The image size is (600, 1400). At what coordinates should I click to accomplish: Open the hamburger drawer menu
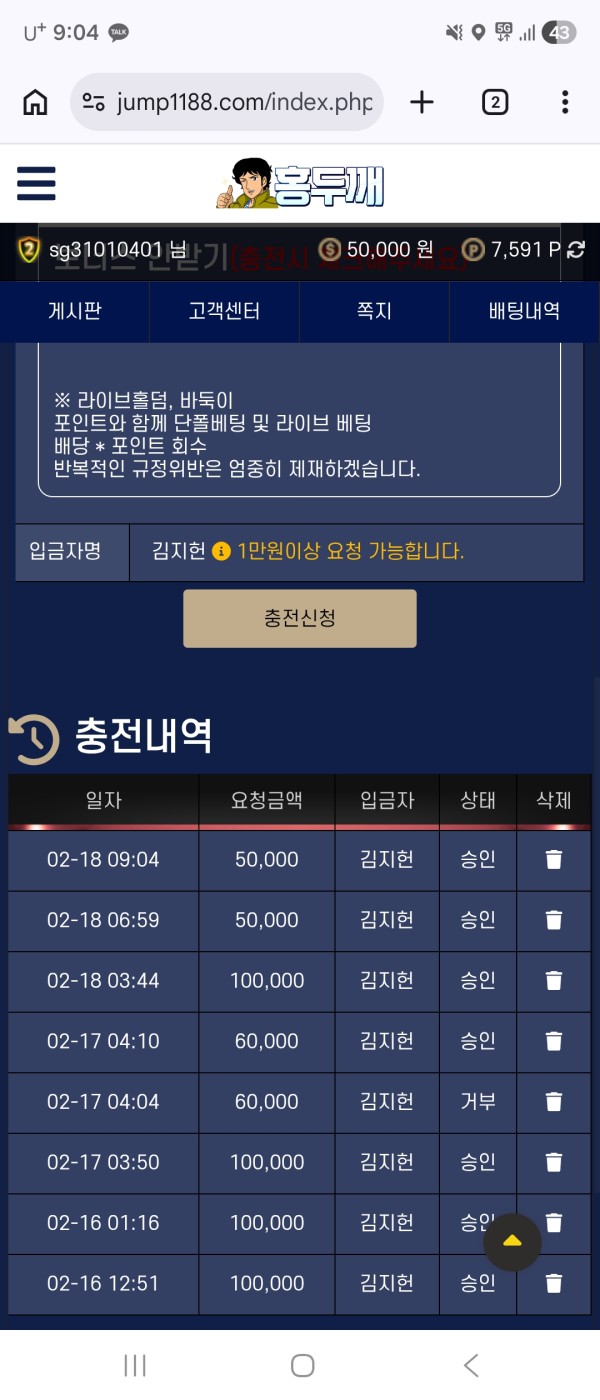pyautogui.click(x=36, y=183)
